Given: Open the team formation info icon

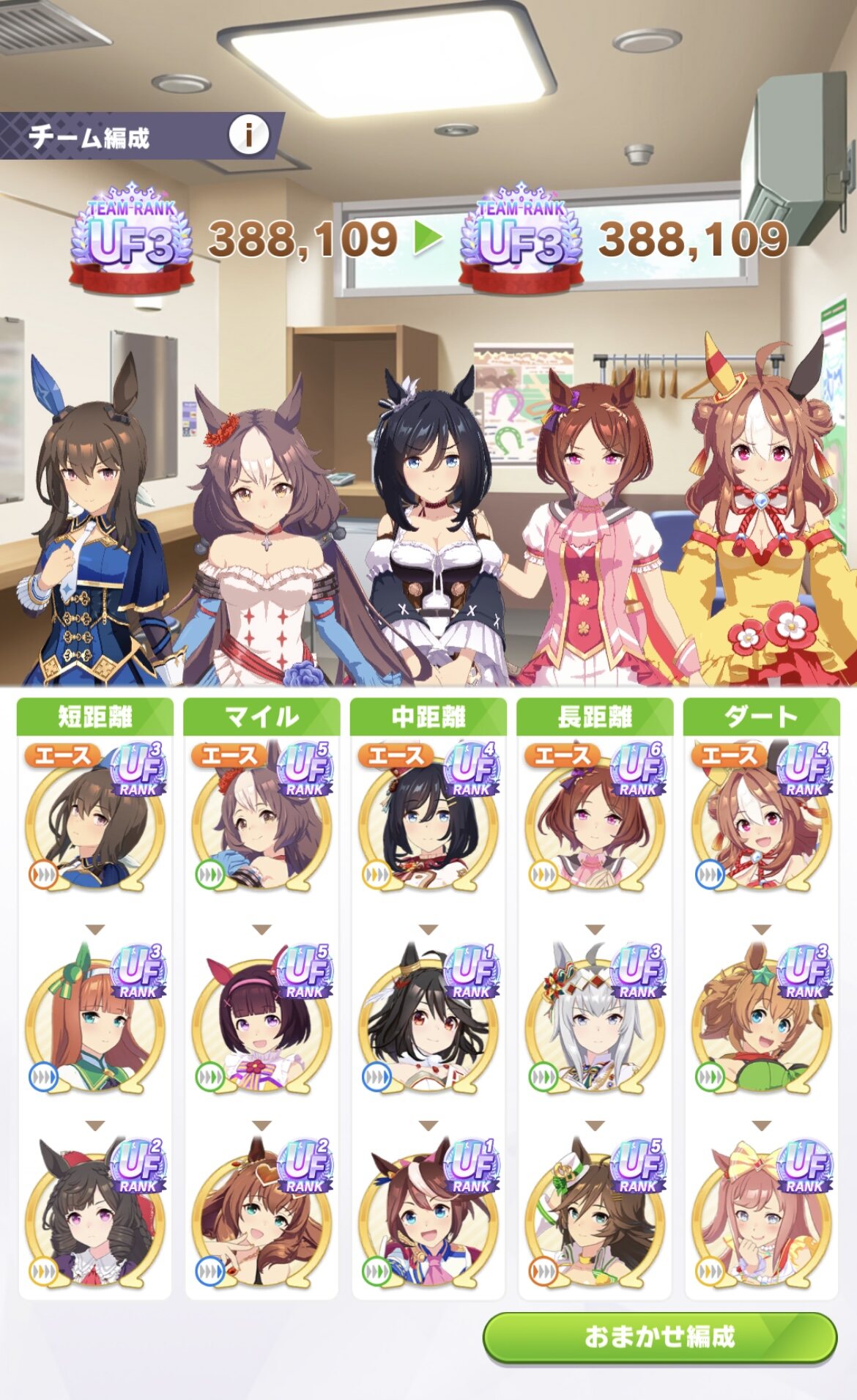Looking at the screenshot, I should tap(248, 135).
